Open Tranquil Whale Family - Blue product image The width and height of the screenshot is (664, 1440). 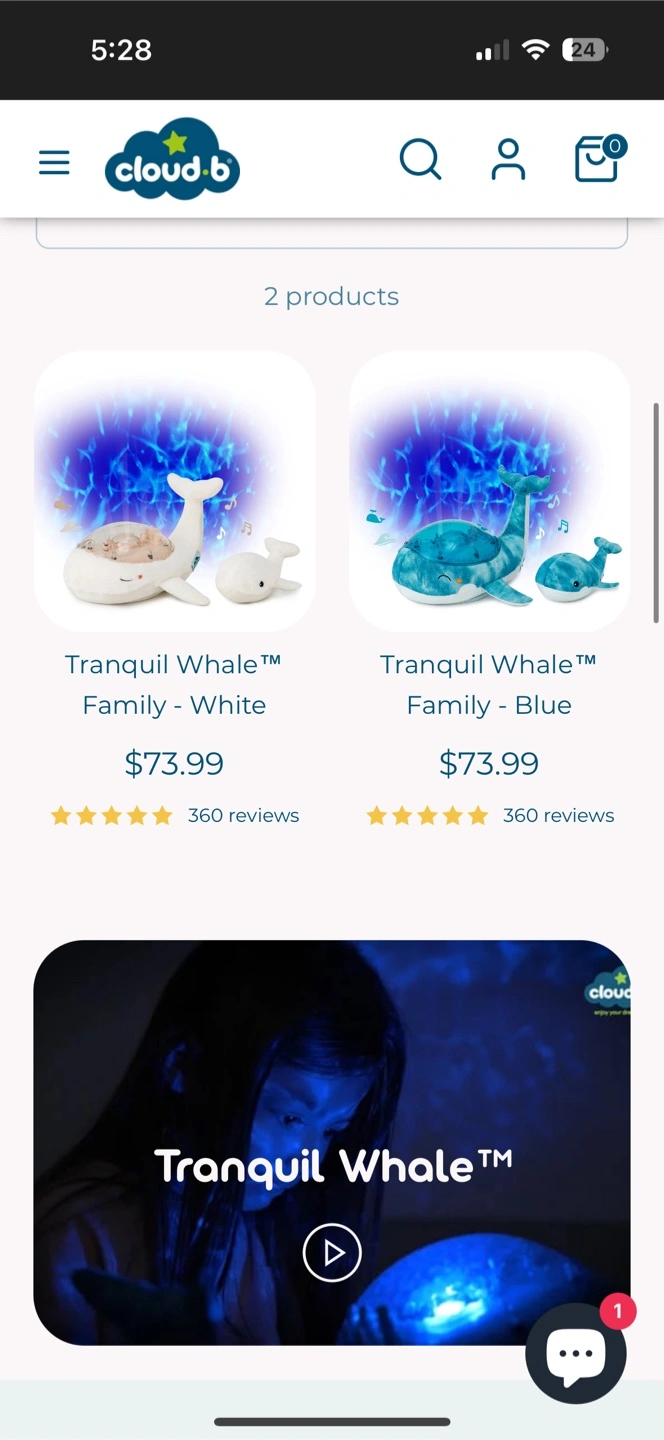point(490,491)
